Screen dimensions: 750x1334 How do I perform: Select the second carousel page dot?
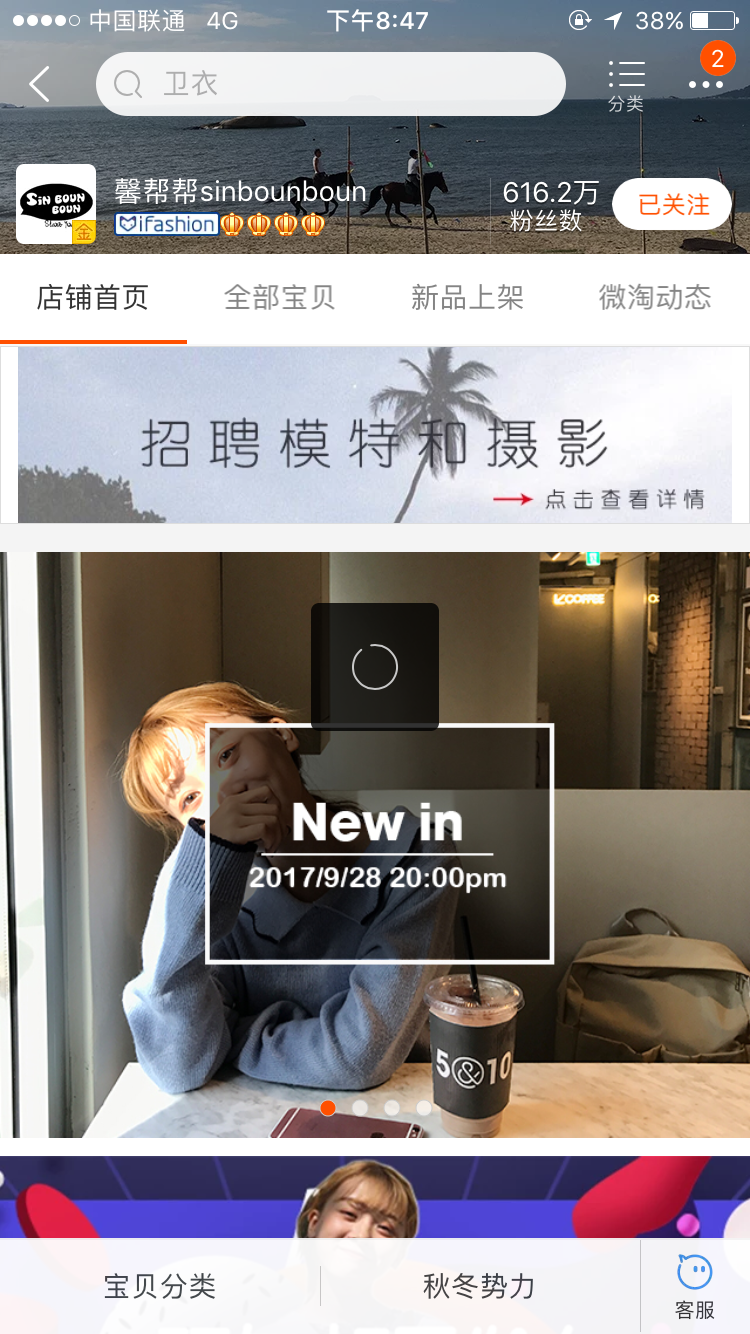pos(360,1108)
